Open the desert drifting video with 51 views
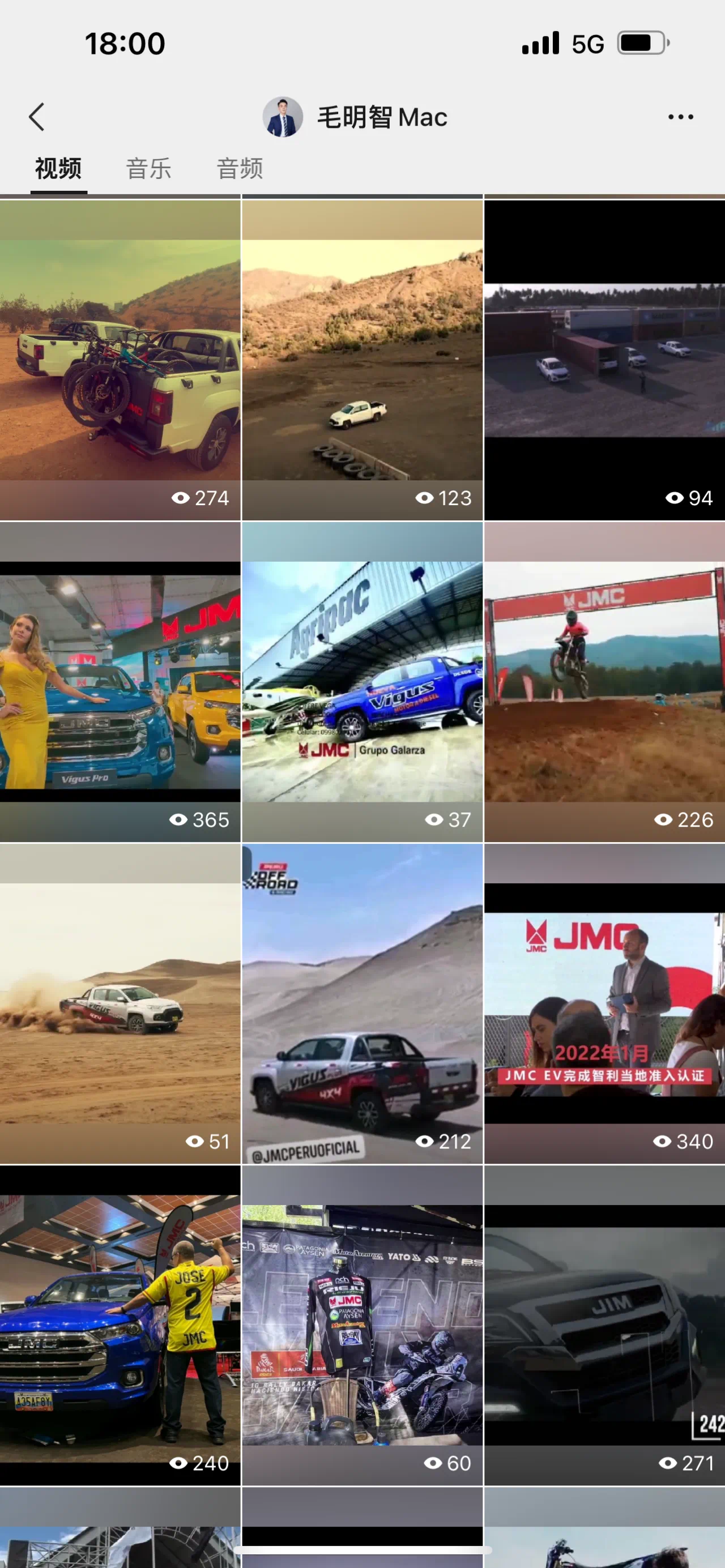 120,1003
